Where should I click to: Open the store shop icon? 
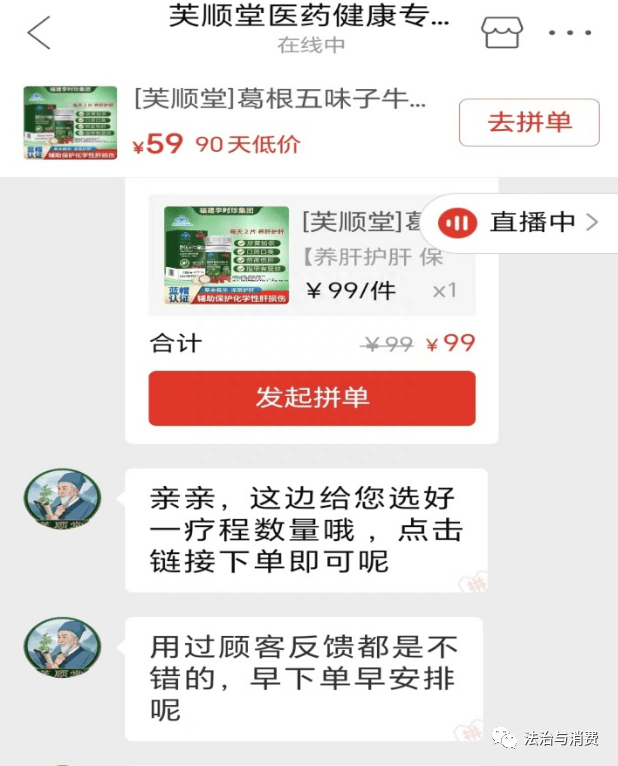tap(502, 32)
